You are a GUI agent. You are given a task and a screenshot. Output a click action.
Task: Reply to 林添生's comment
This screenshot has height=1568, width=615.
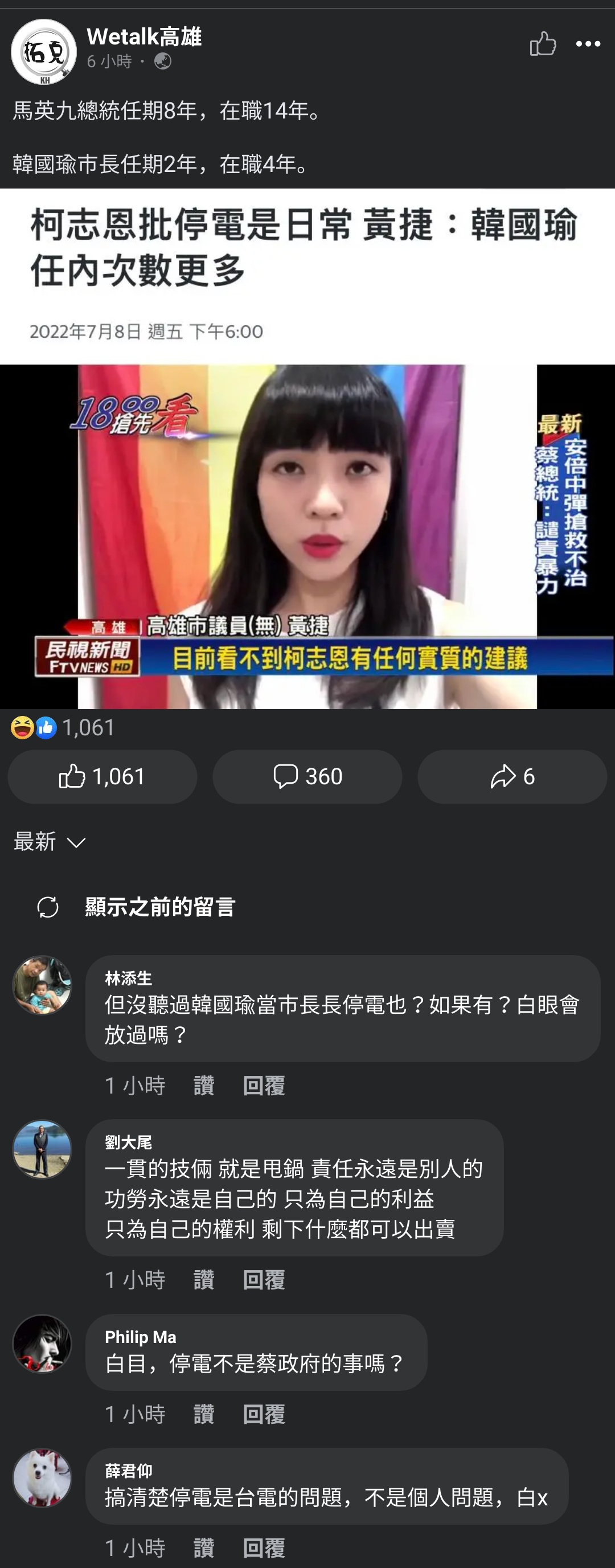coord(264,1086)
